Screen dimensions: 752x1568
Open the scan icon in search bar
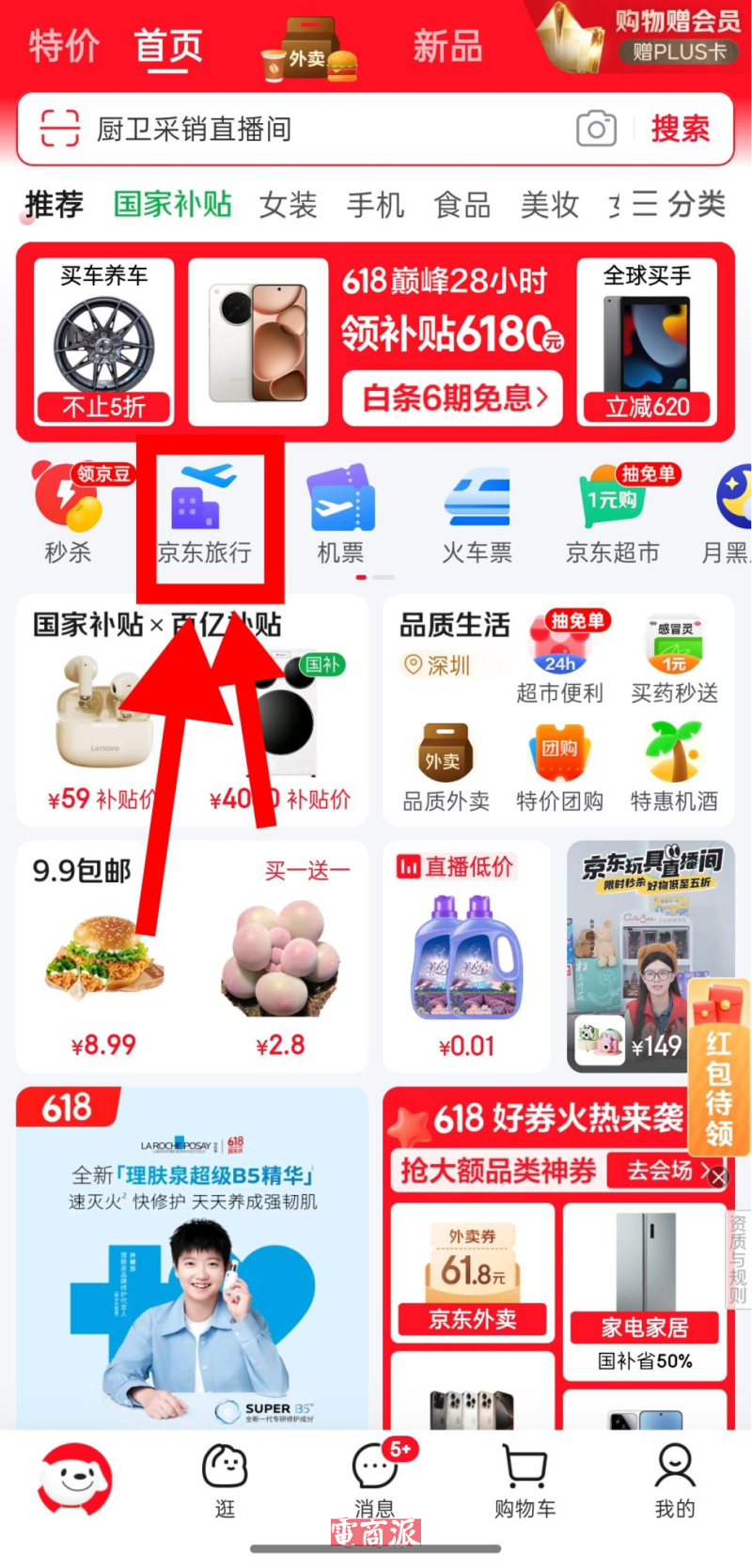point(60,128)
